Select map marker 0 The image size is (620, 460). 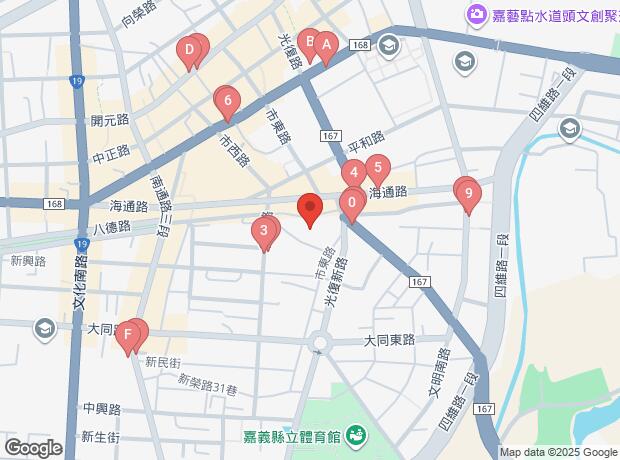point(352,204)
